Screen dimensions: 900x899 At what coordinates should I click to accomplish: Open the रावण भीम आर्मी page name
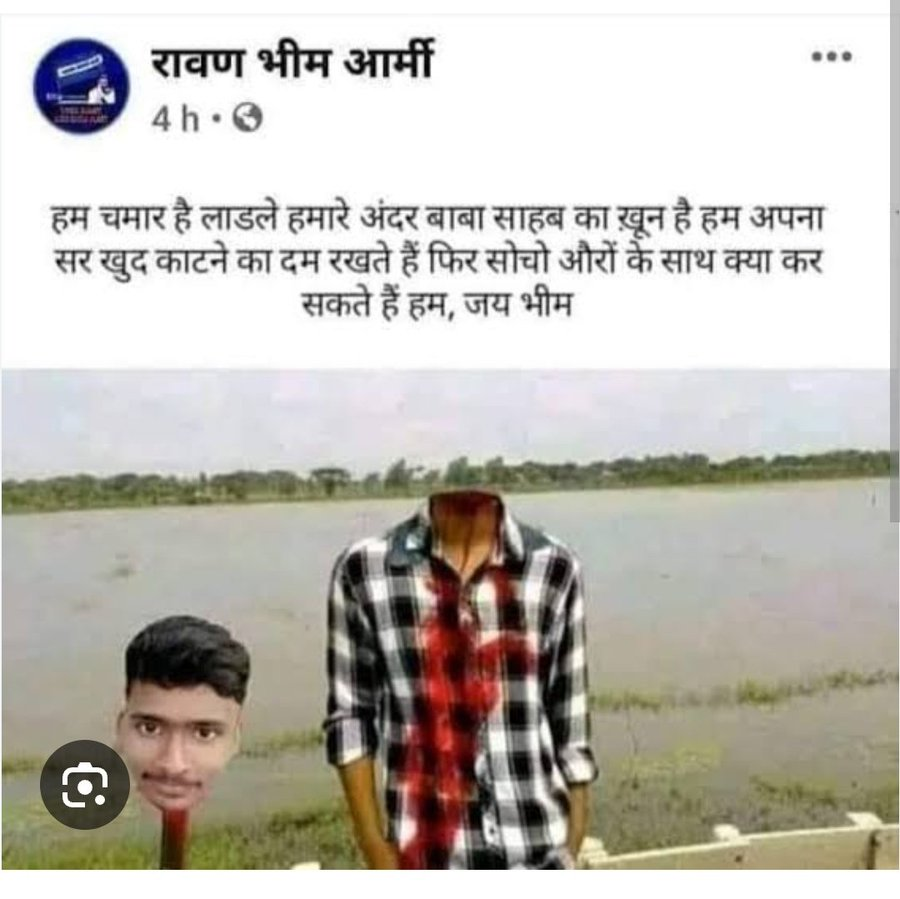pyautogui.click(x=292, y=67)
